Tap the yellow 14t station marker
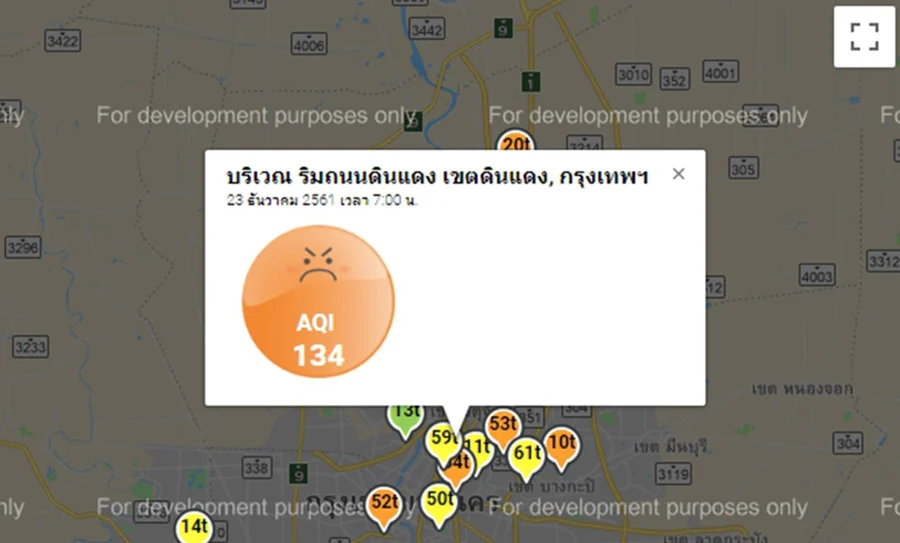900x543 pixels. click(194, 527)
